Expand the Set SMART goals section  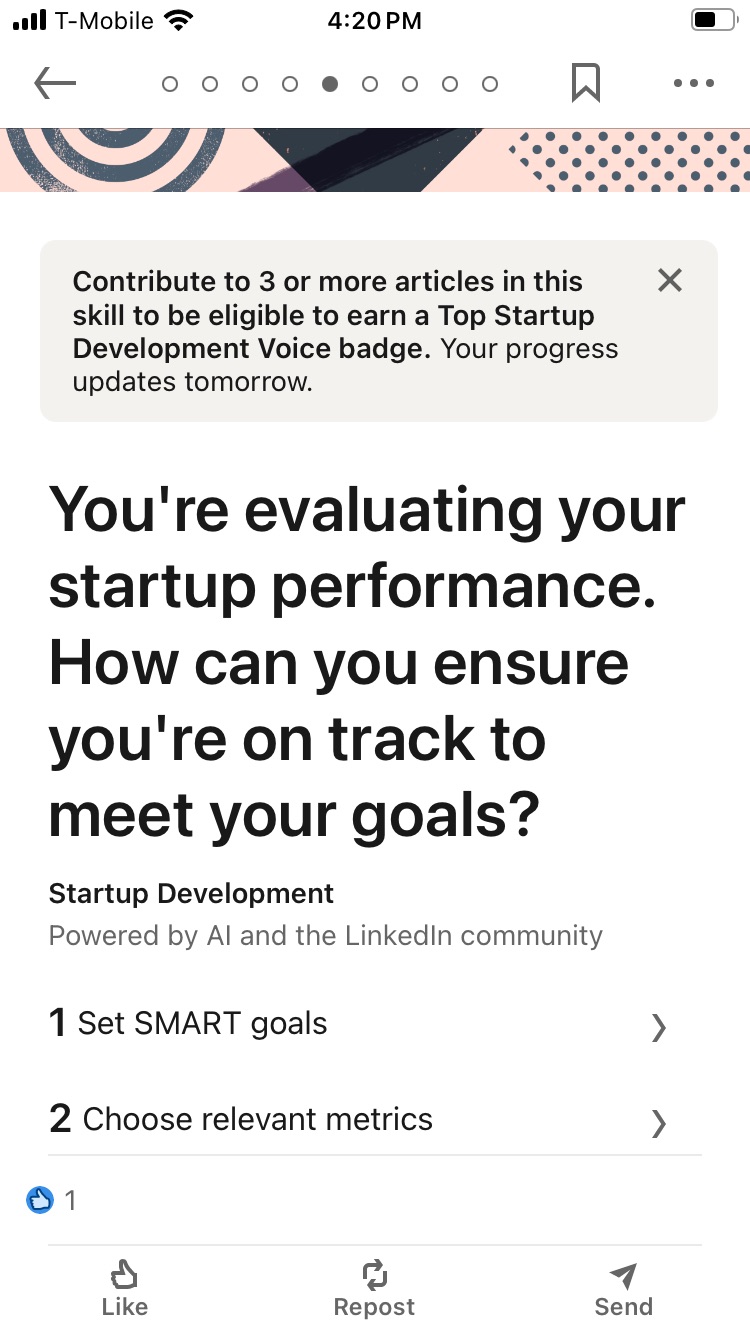tap(375, 1024)
